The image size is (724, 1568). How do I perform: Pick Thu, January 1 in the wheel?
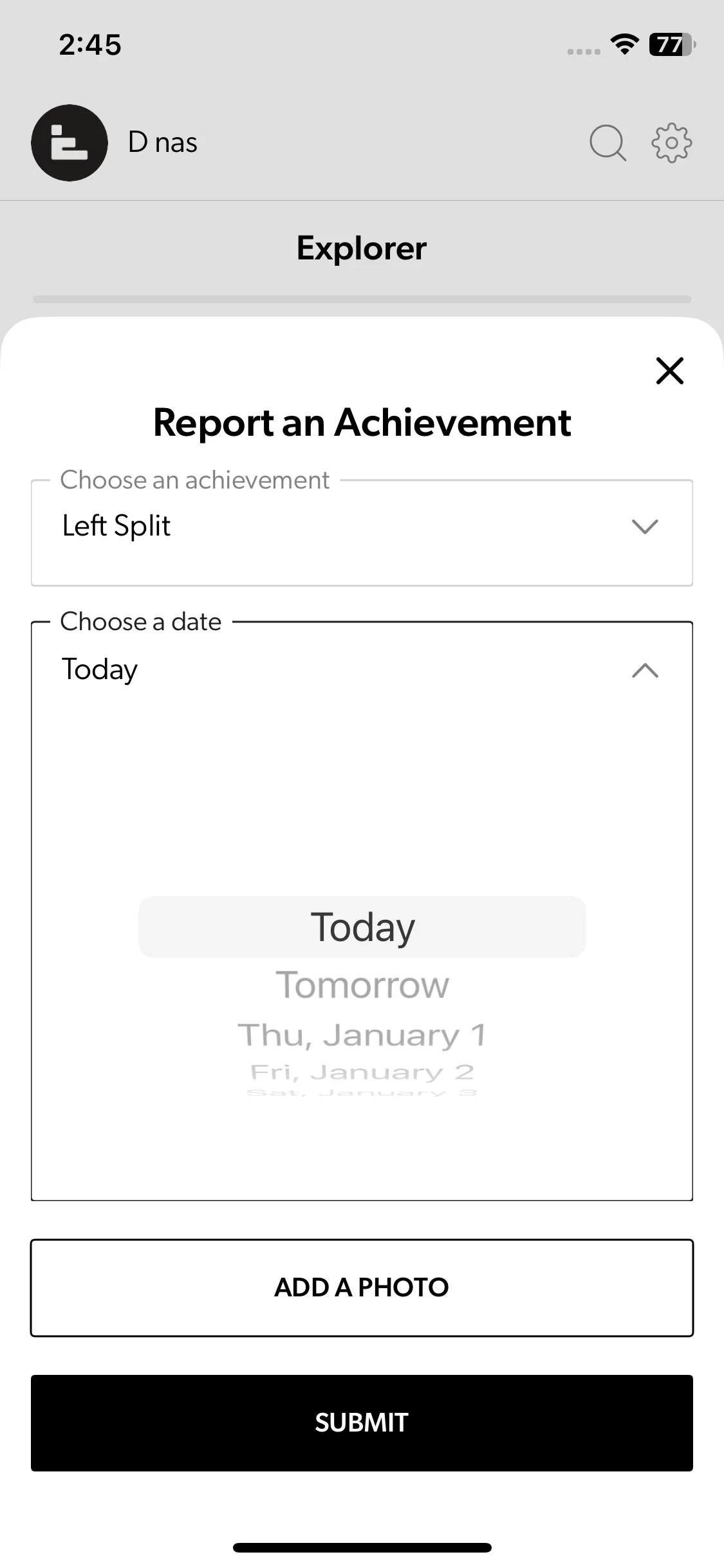(362, 1036)
